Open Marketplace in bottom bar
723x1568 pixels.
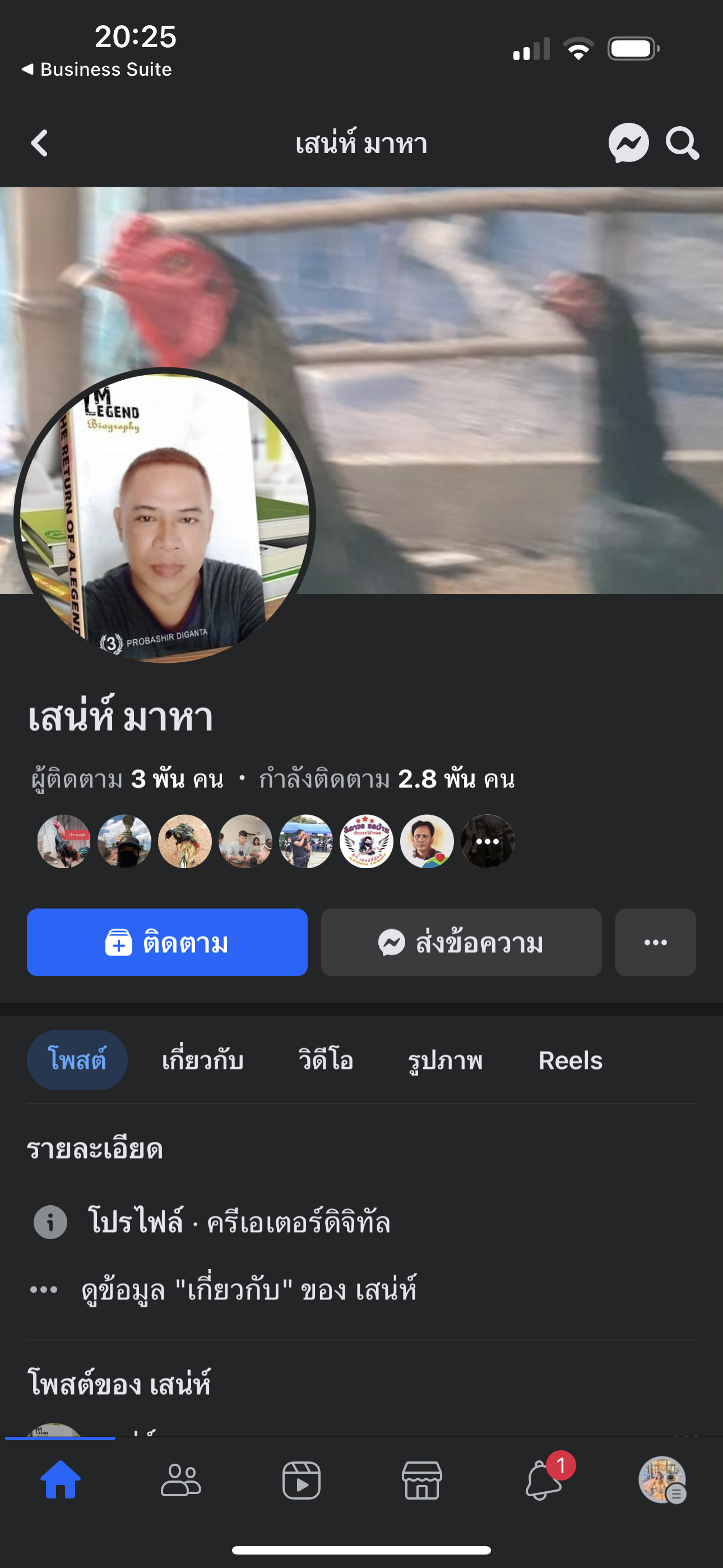click(421, 1481)
